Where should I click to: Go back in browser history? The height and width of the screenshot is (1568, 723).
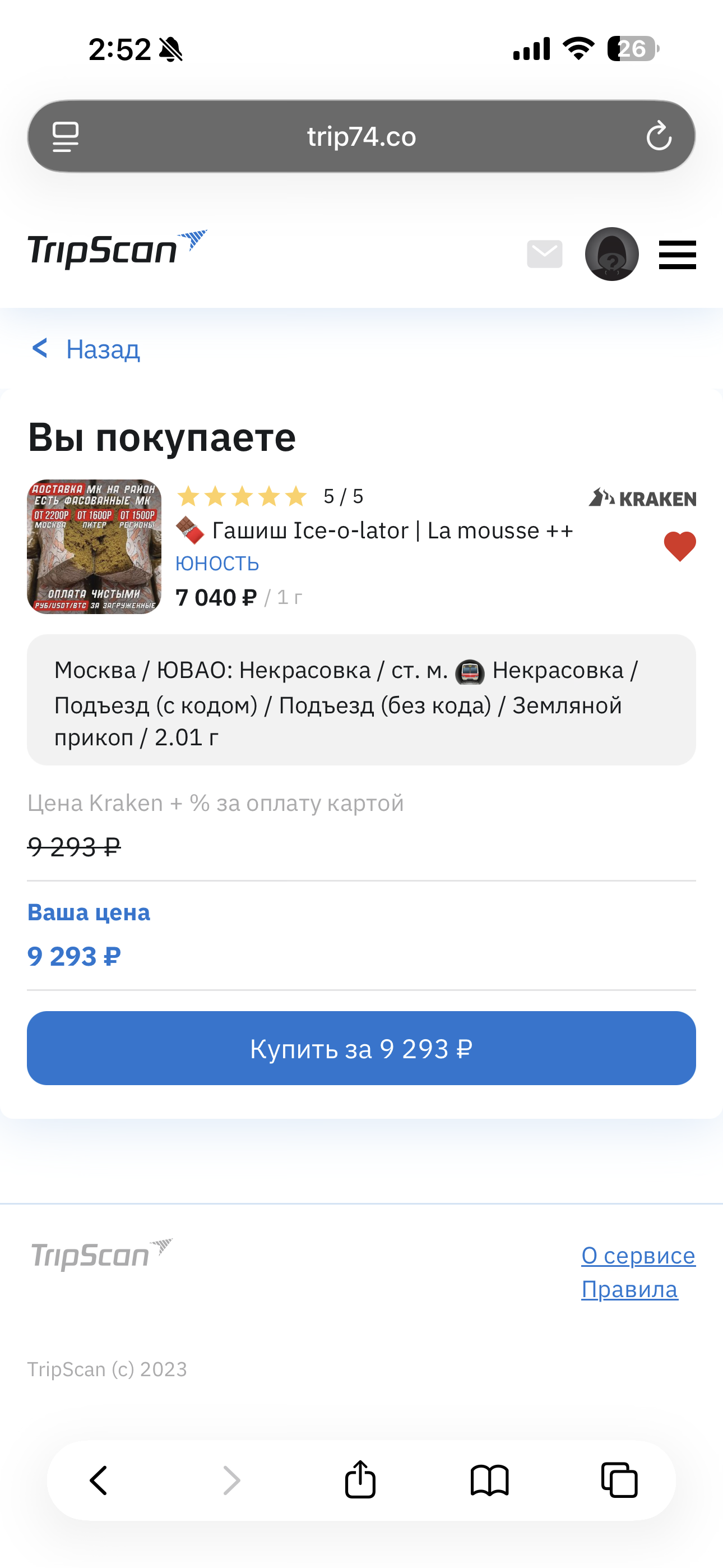[99, 1481]
